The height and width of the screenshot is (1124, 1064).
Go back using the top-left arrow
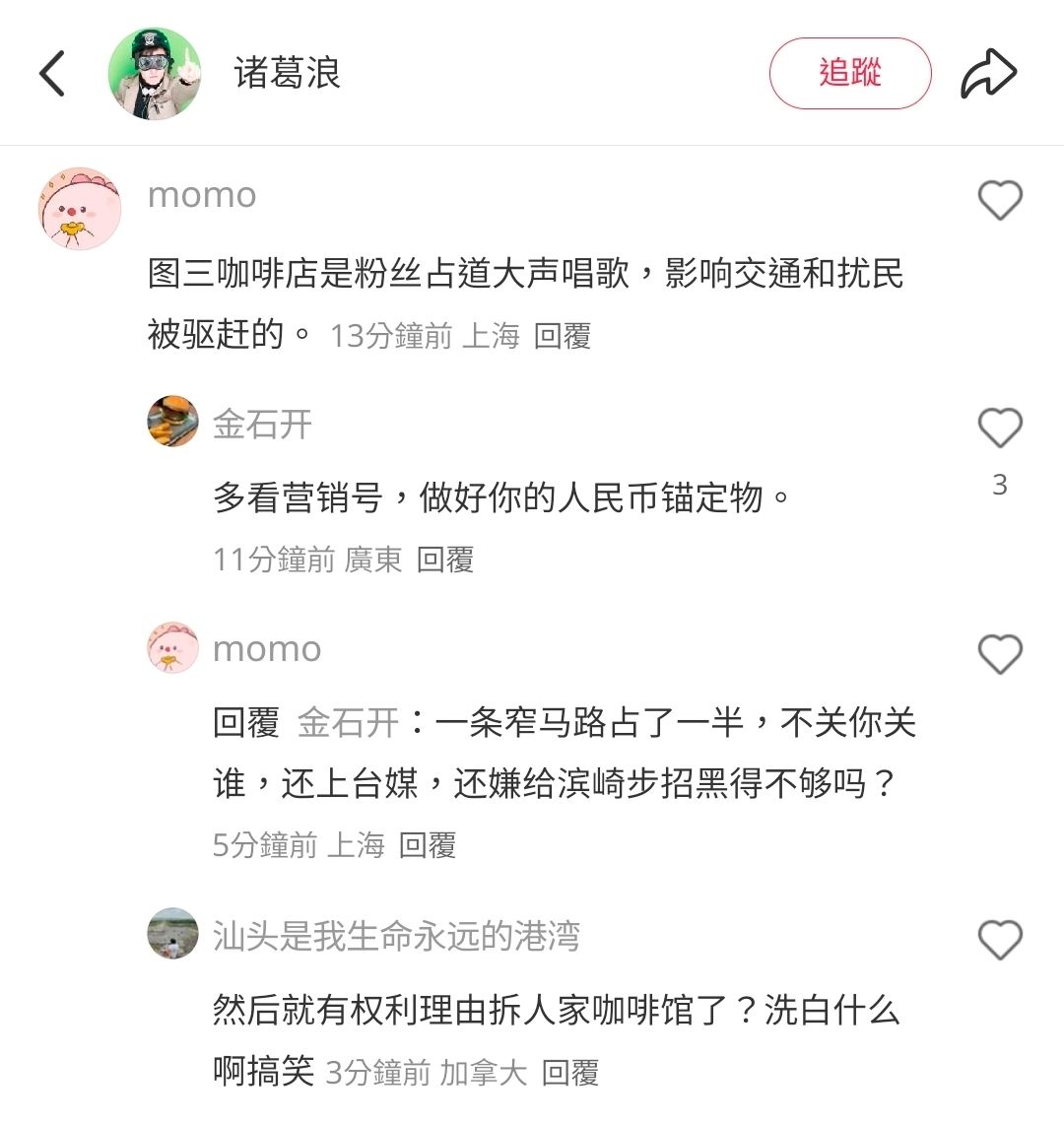[x=52, y=74]
